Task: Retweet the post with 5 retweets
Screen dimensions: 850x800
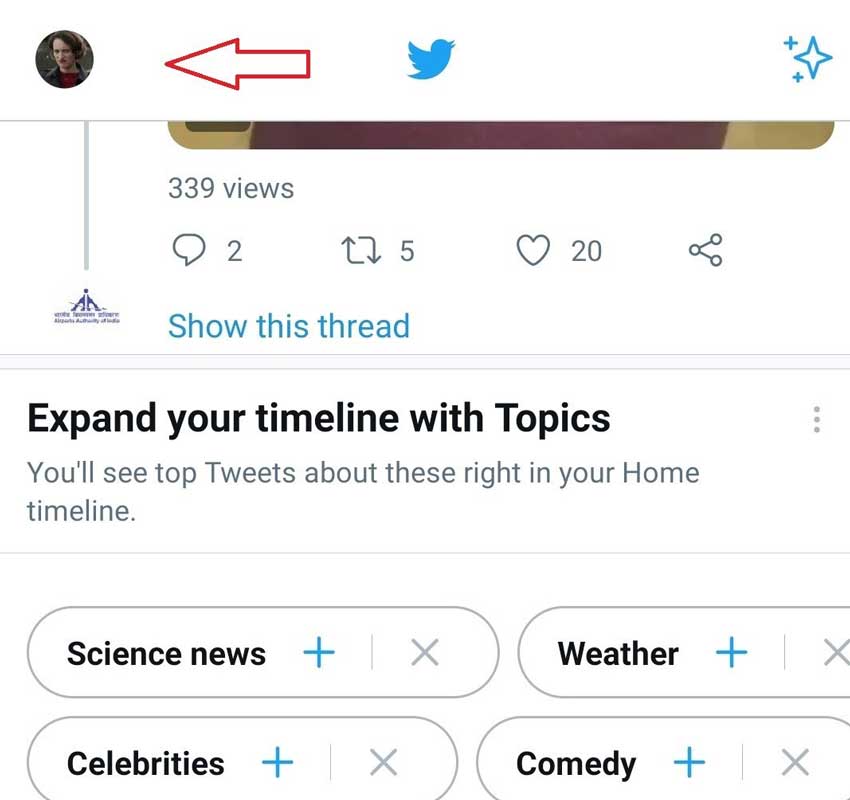Action: pos(360,250)
